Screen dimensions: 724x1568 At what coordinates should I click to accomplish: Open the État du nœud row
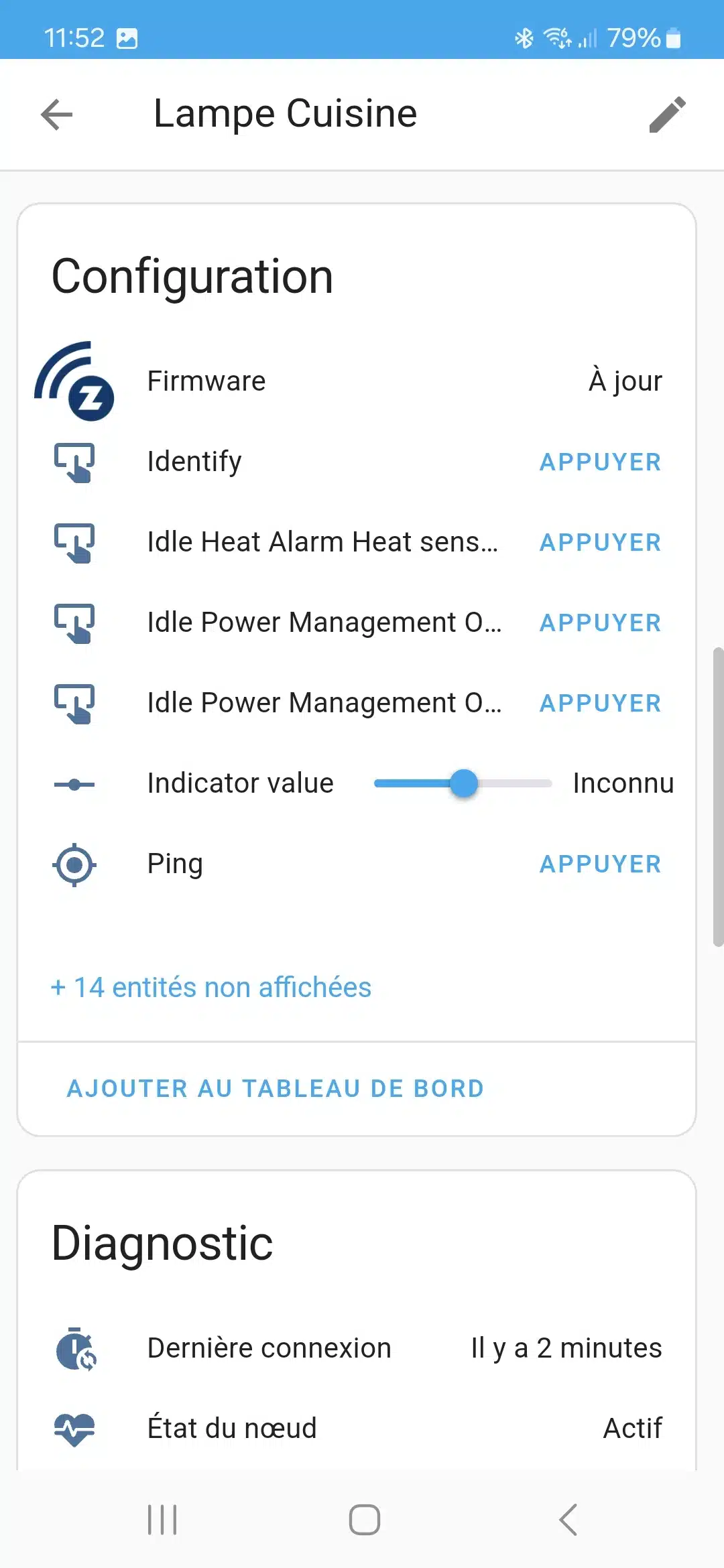pos(357,1429)
